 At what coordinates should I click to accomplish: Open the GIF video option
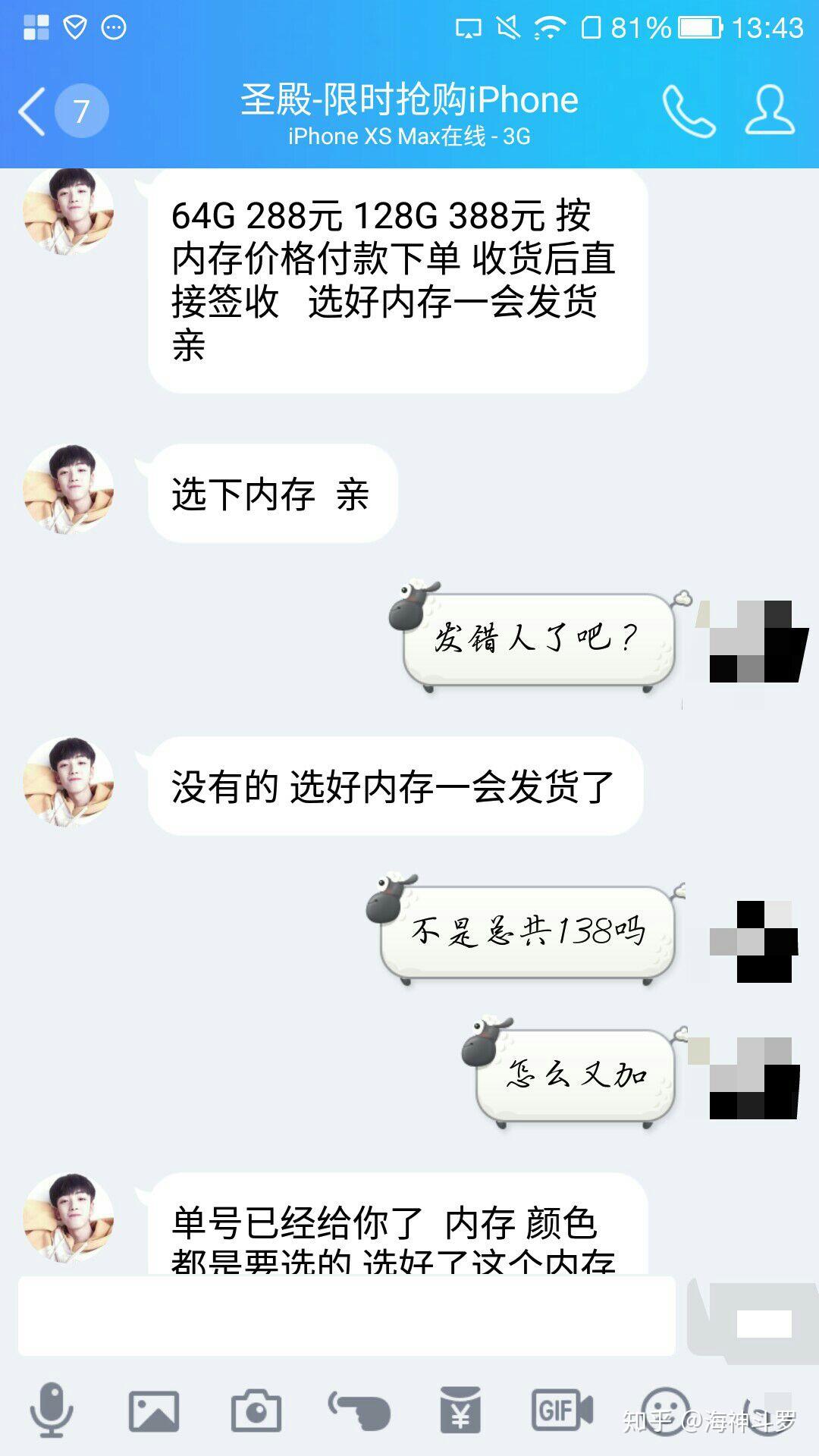tap(562, 1411)
